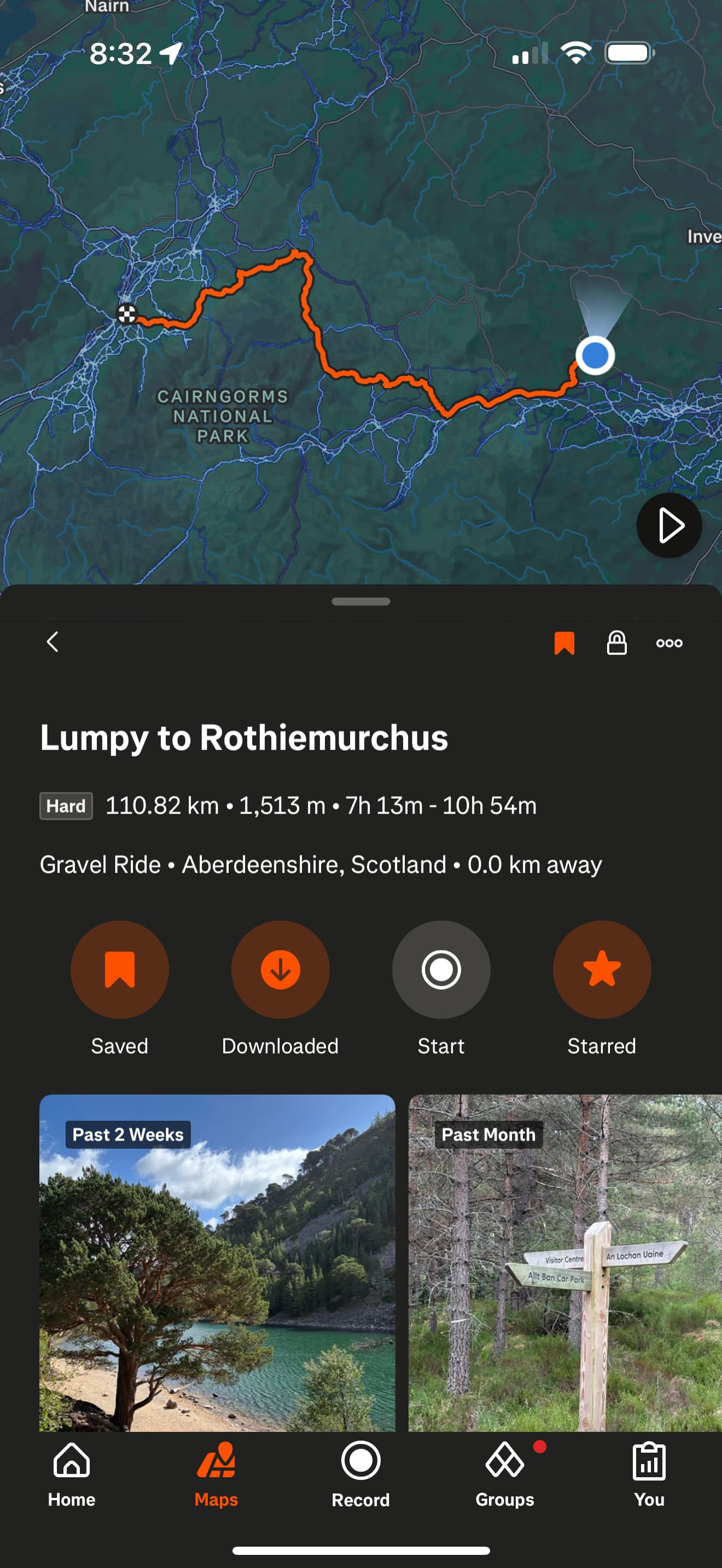Tap the orange bookmark icon in header
The image size is (722, 1568).
[564, 643]
